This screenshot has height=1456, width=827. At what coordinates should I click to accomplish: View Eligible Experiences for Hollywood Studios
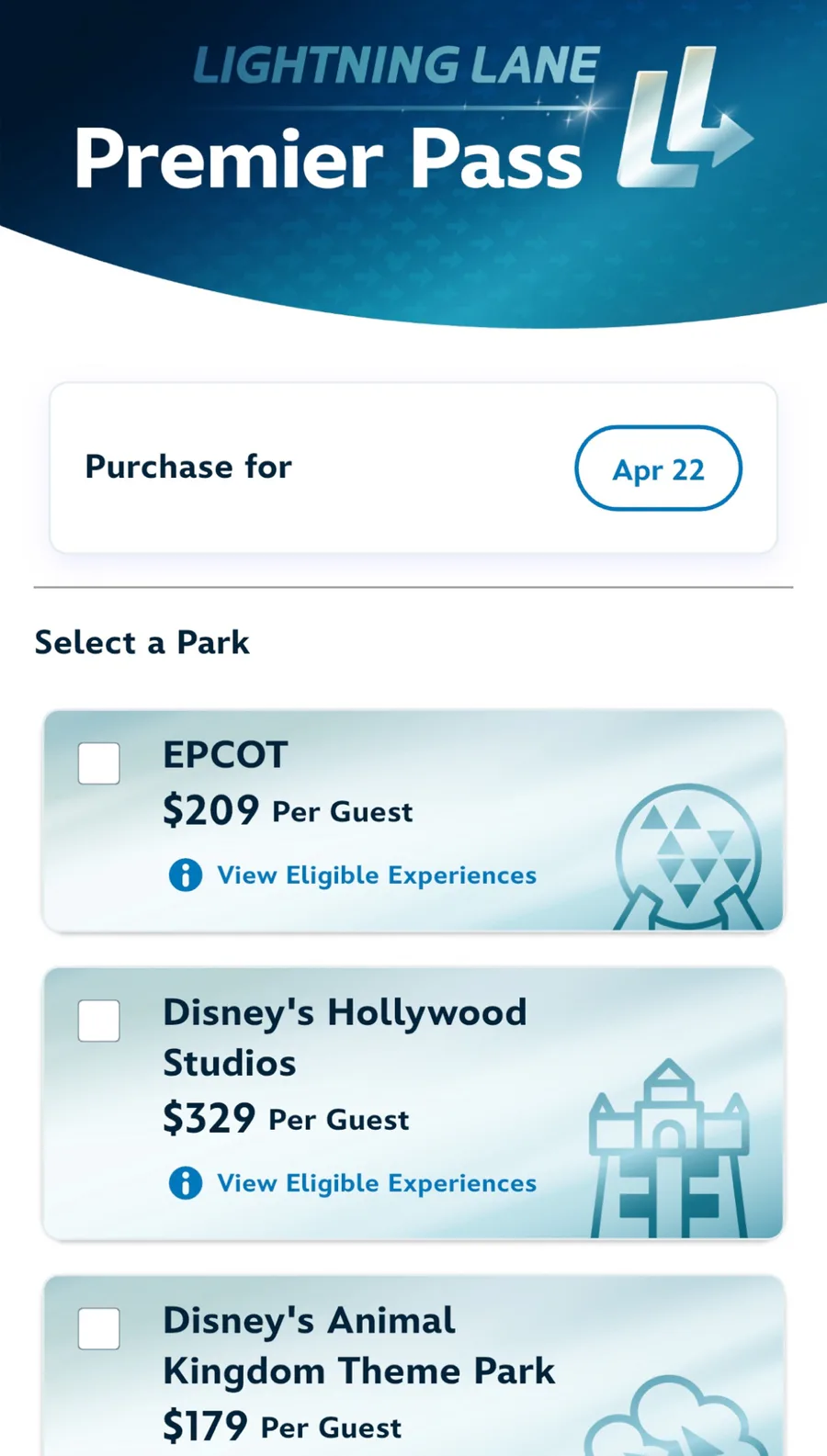(x=376, y=1183)
